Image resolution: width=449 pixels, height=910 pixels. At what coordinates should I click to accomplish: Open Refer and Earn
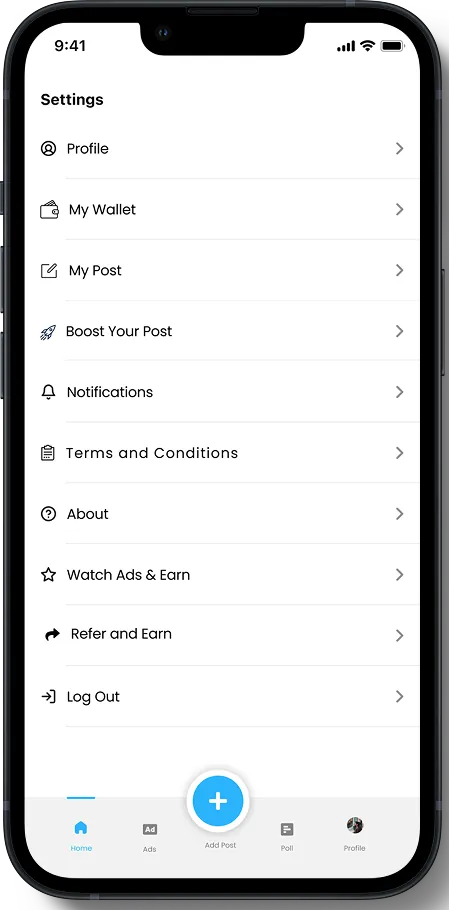(x=222, y=635)
